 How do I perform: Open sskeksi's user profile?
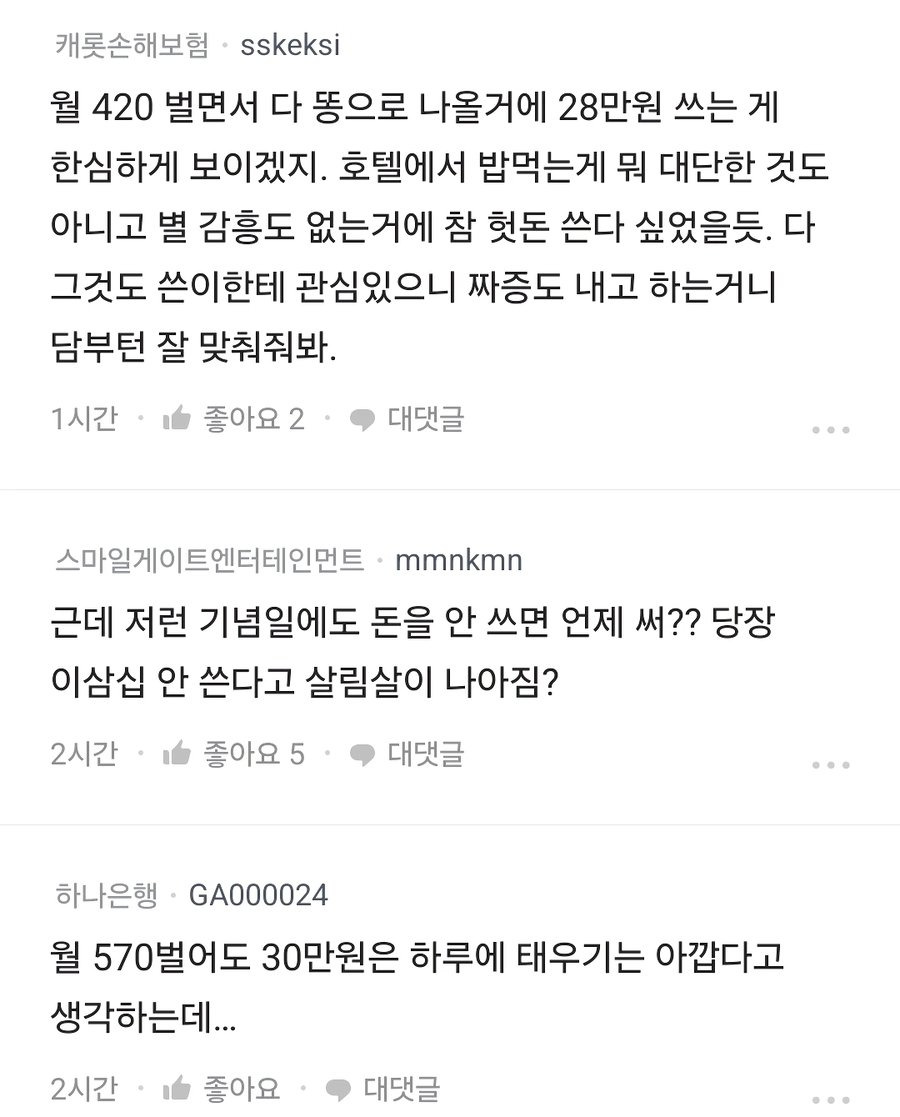294,44
